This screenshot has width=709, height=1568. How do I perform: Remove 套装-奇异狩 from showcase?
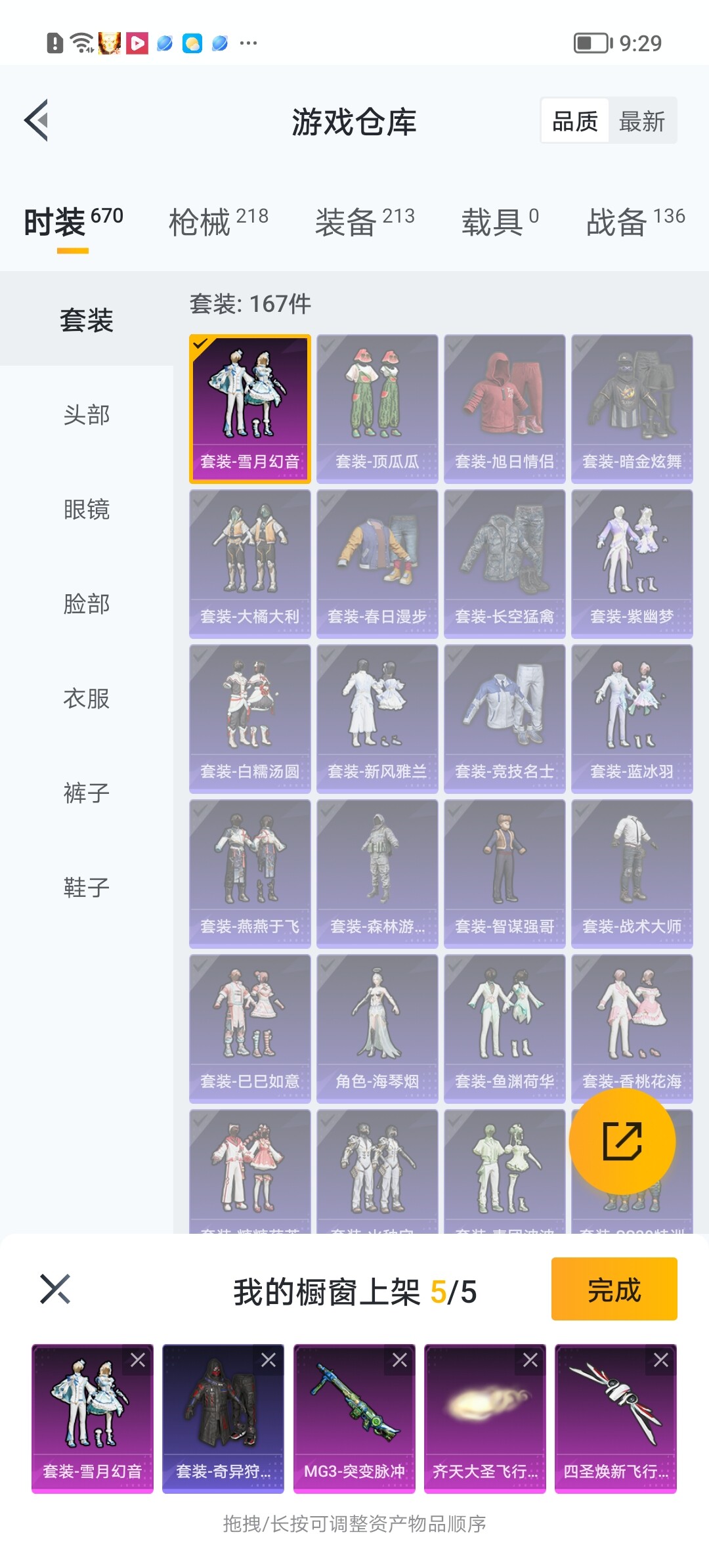point(269,1360)
